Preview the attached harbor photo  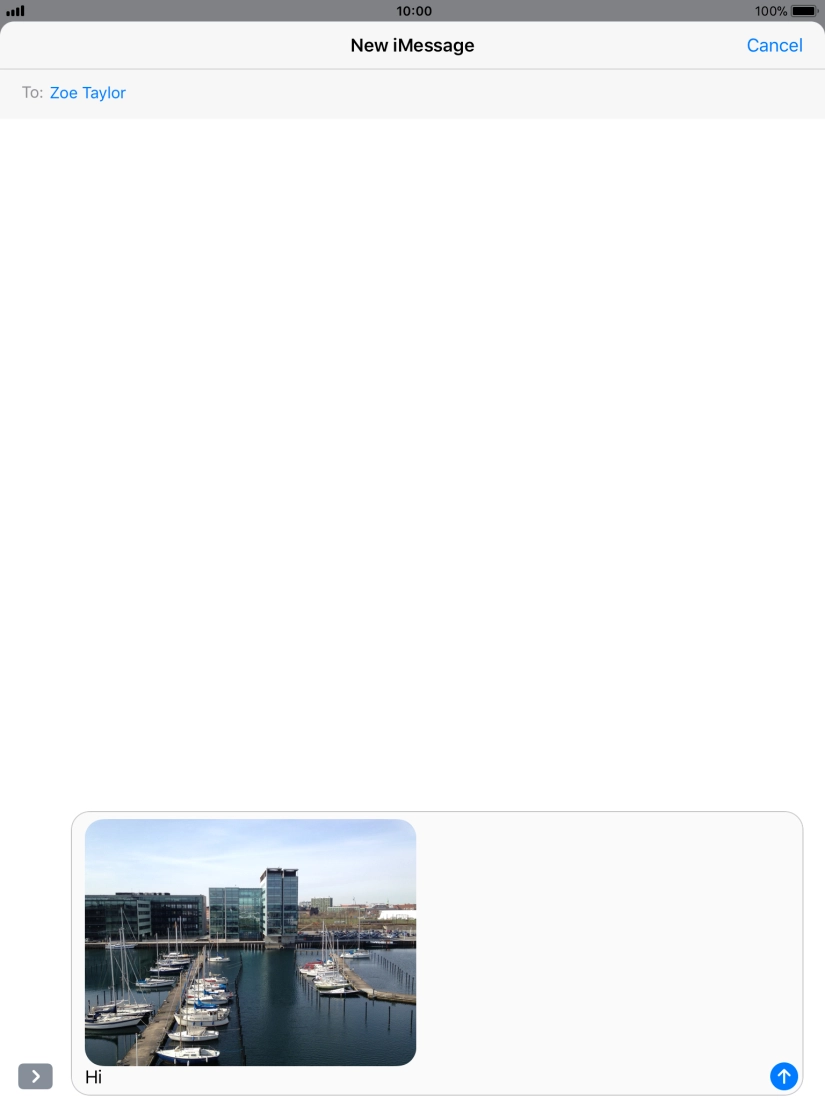coord(250,941)
